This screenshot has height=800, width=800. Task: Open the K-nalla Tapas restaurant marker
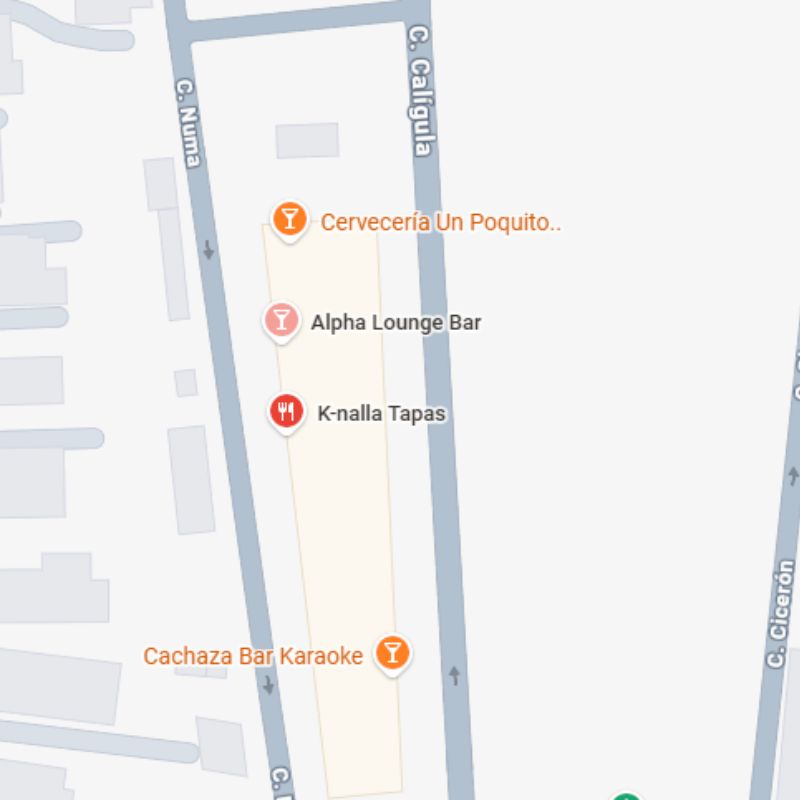coord(287,411)
